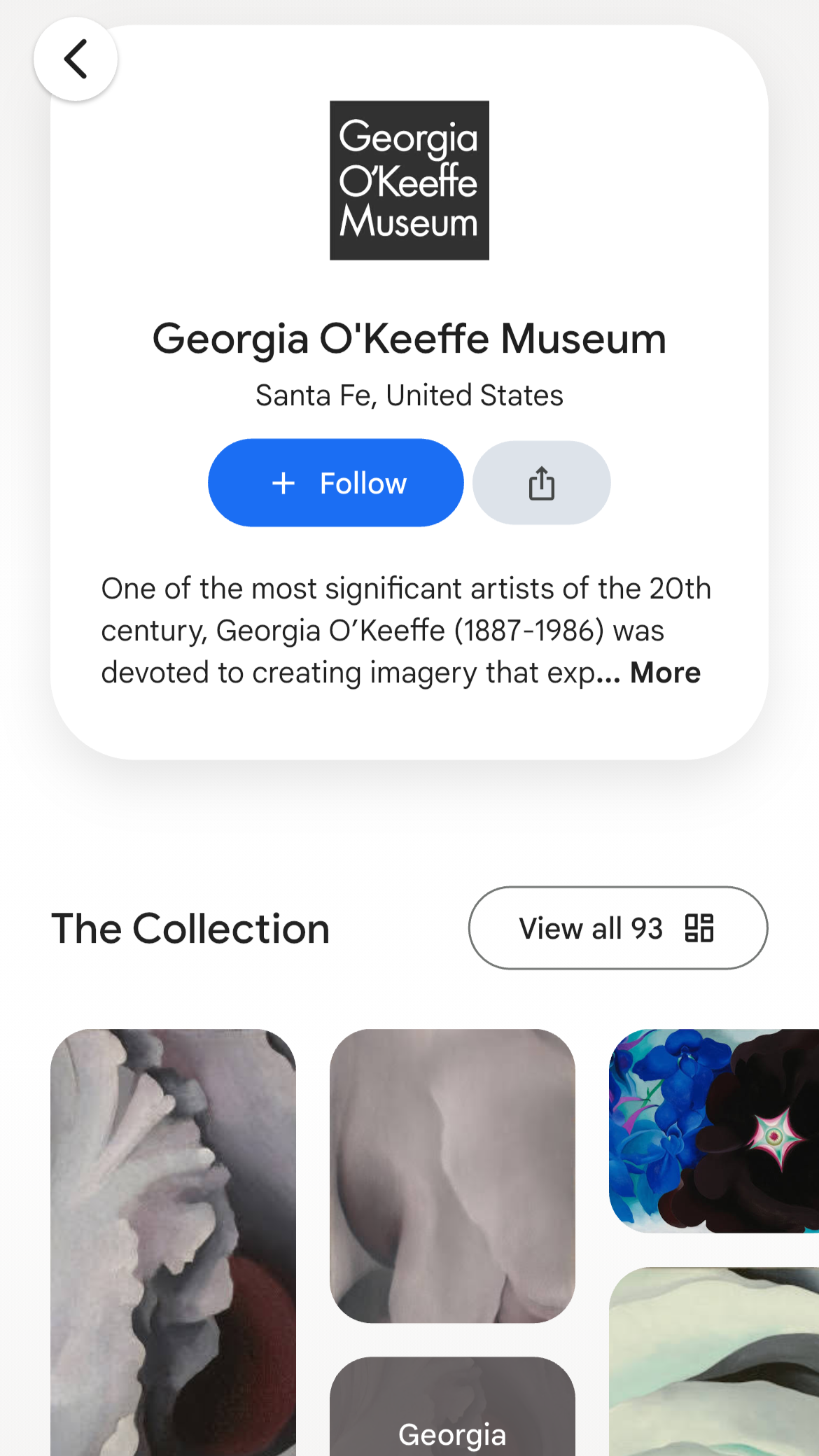View all 93 collection items
Viewport: 819px width, 1456px height.
(x=617, y=928)
